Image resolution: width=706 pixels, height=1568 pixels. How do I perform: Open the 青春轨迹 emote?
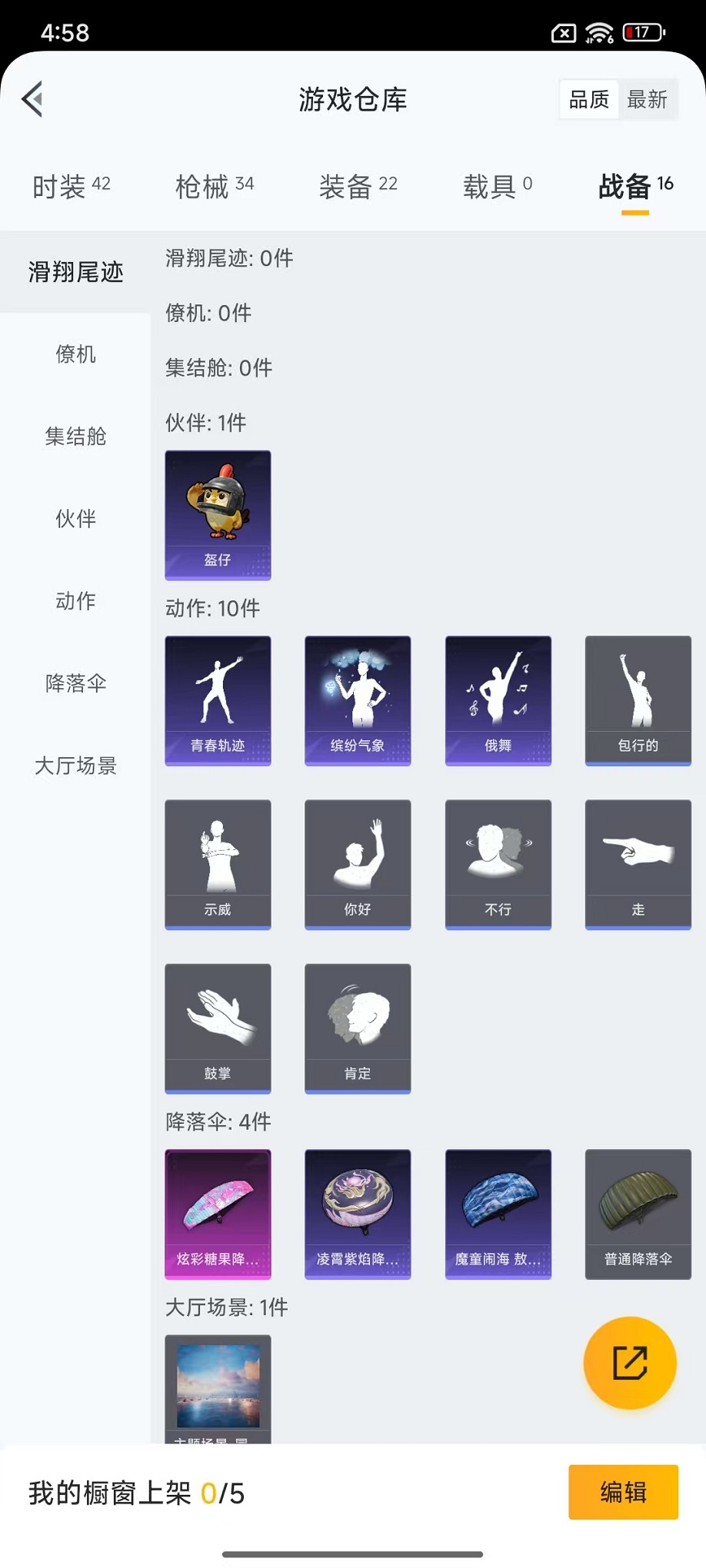click(218, 700)
